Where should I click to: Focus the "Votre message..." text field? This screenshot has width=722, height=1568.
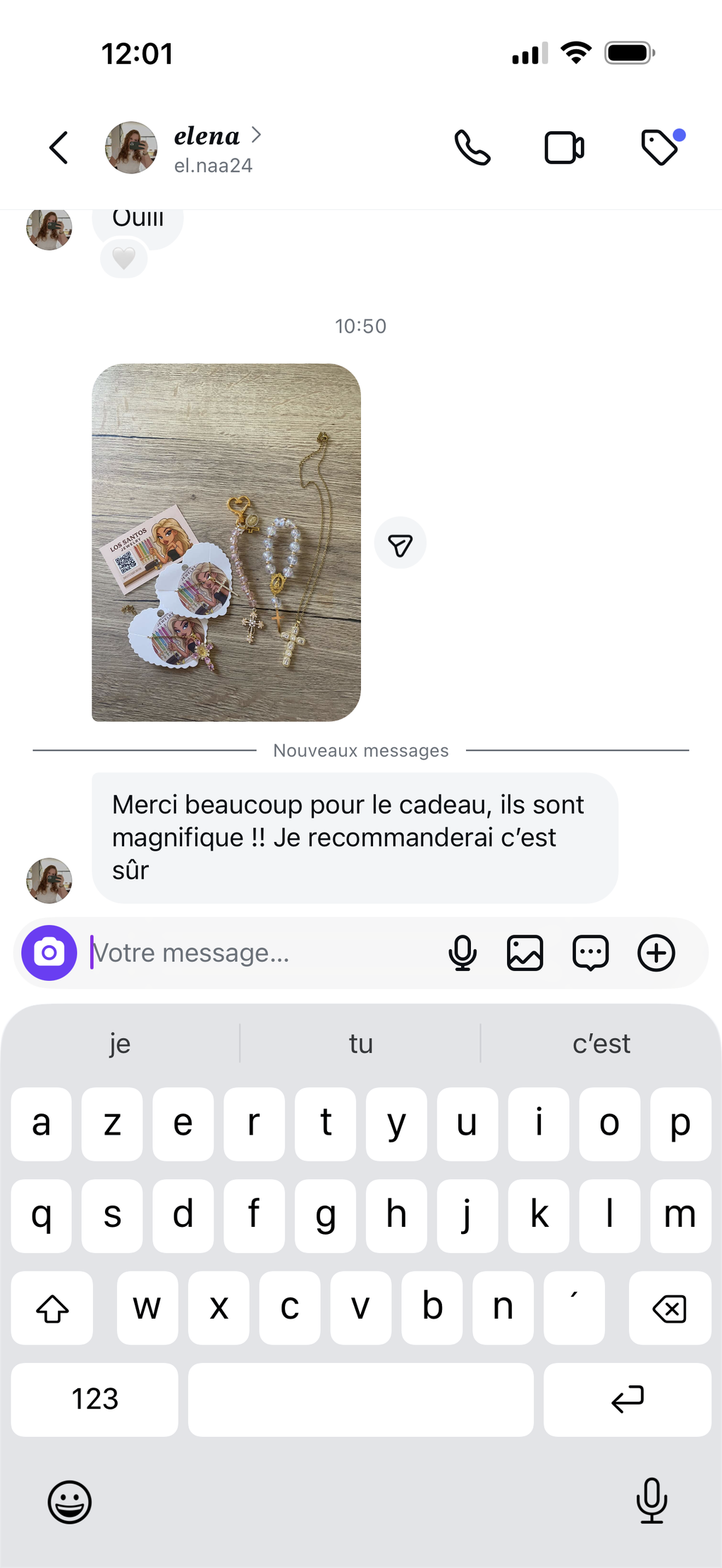click(261, 953)
